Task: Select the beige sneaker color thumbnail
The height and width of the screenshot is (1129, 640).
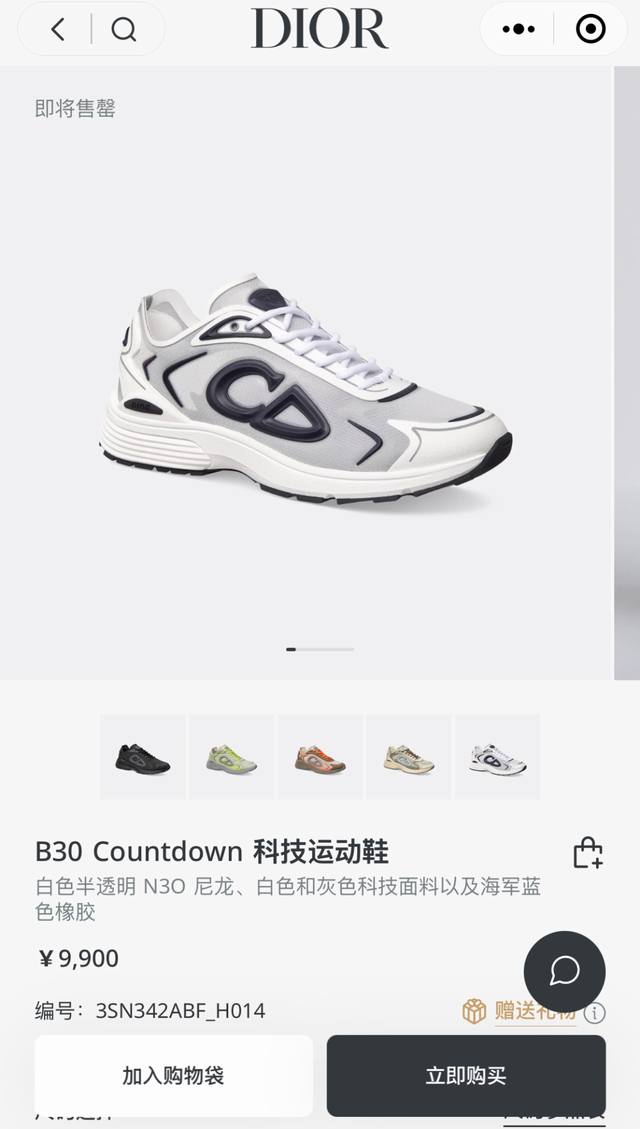Action: coord(409,757)
